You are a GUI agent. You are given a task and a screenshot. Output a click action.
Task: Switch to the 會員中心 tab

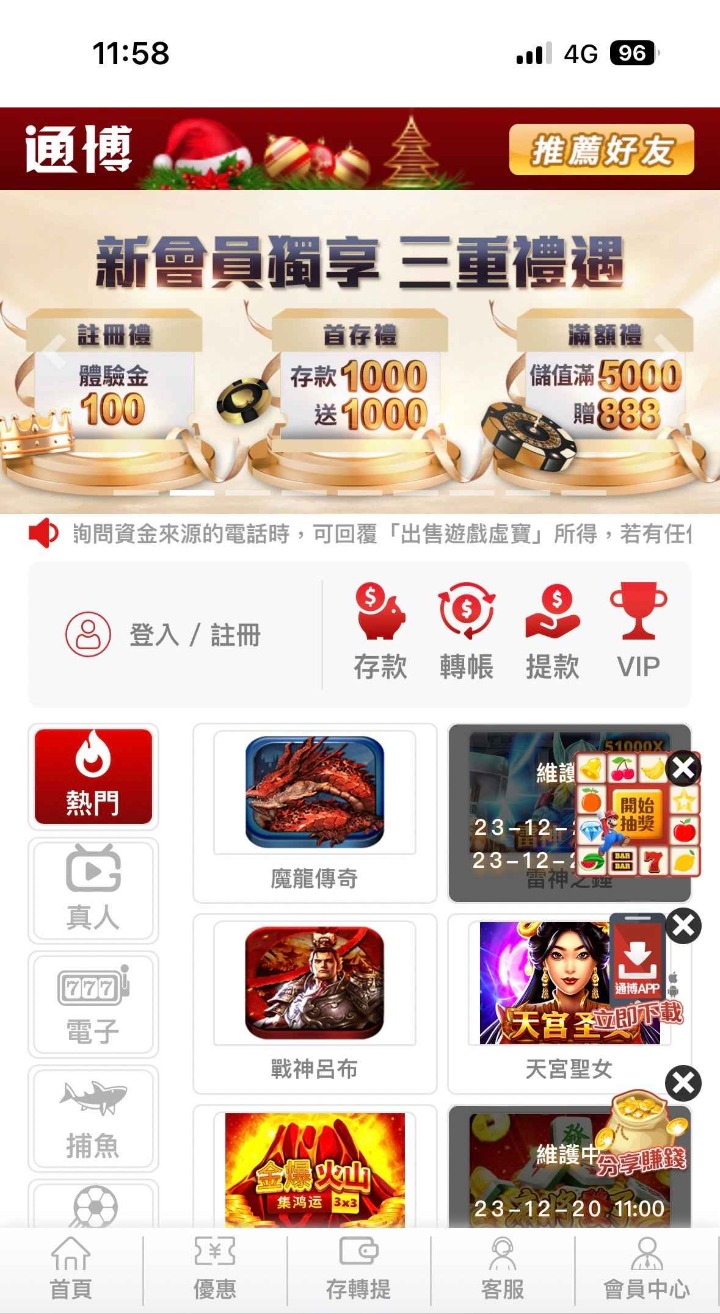646,1270
